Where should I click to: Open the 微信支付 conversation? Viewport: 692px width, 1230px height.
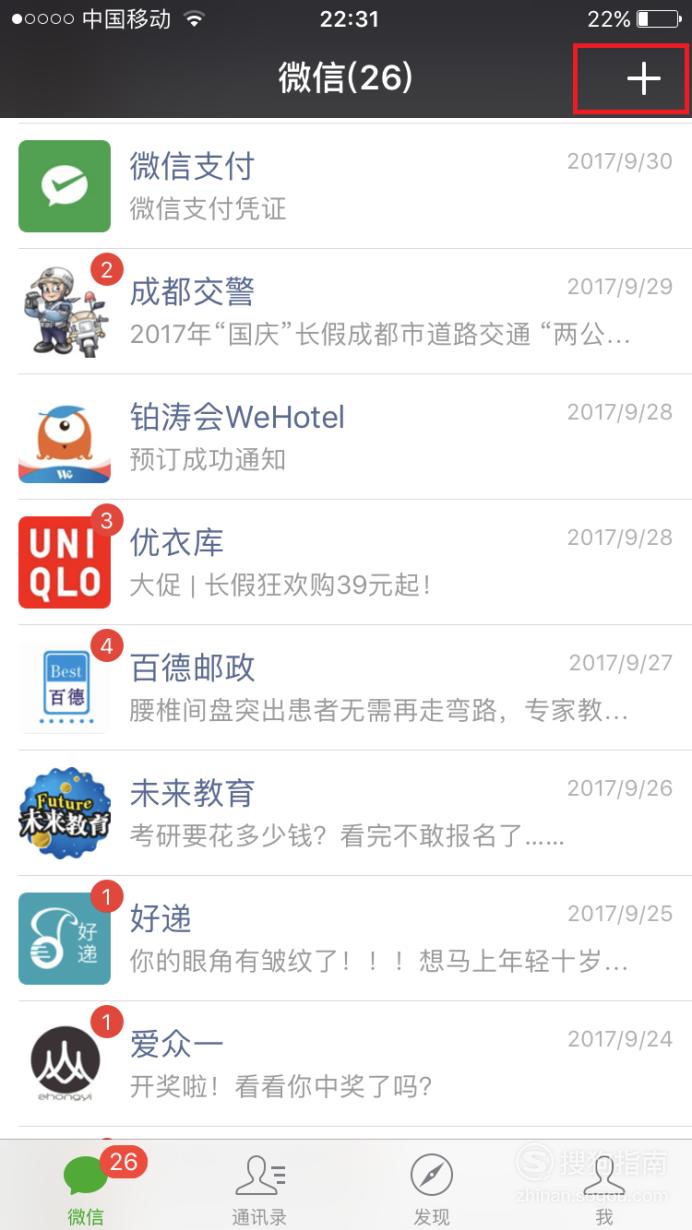coord(346,186)
